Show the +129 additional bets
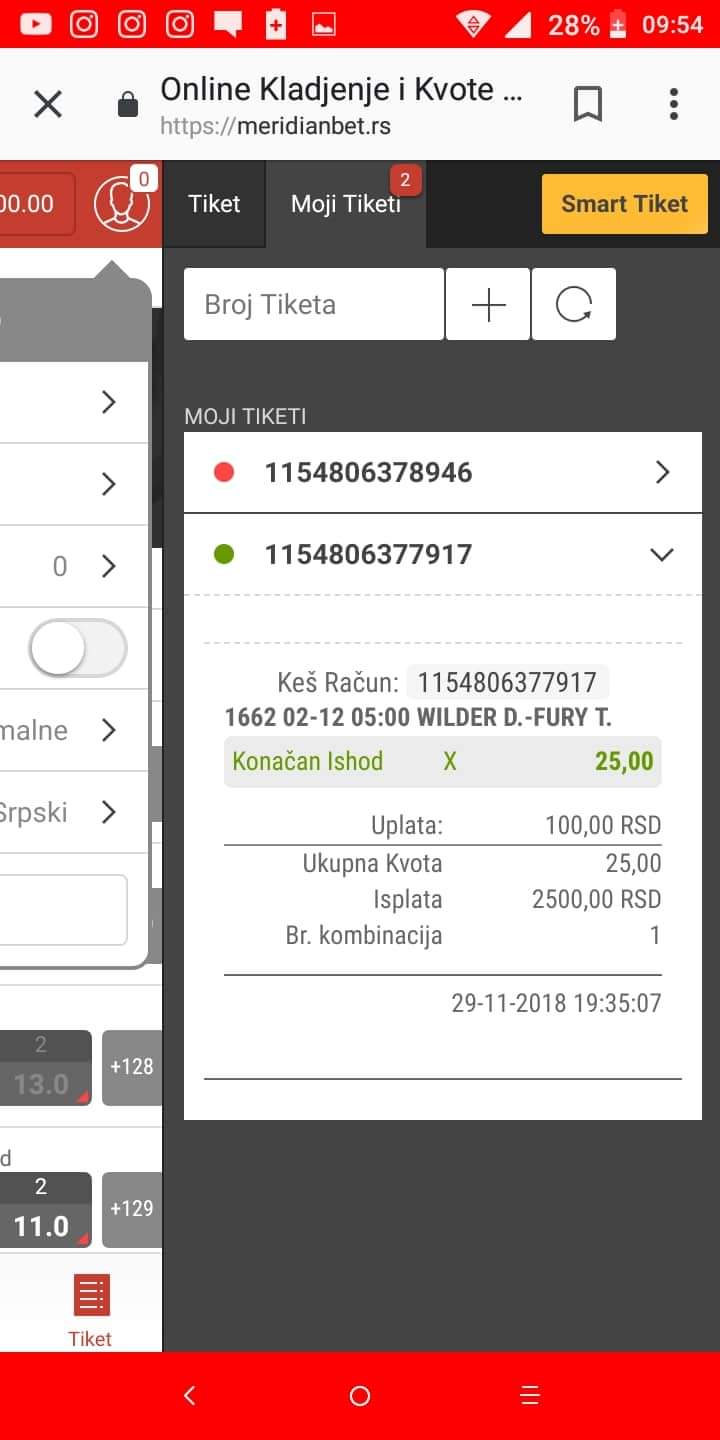The width and height of the screenshot is (720, 1440). (132, 1210)
